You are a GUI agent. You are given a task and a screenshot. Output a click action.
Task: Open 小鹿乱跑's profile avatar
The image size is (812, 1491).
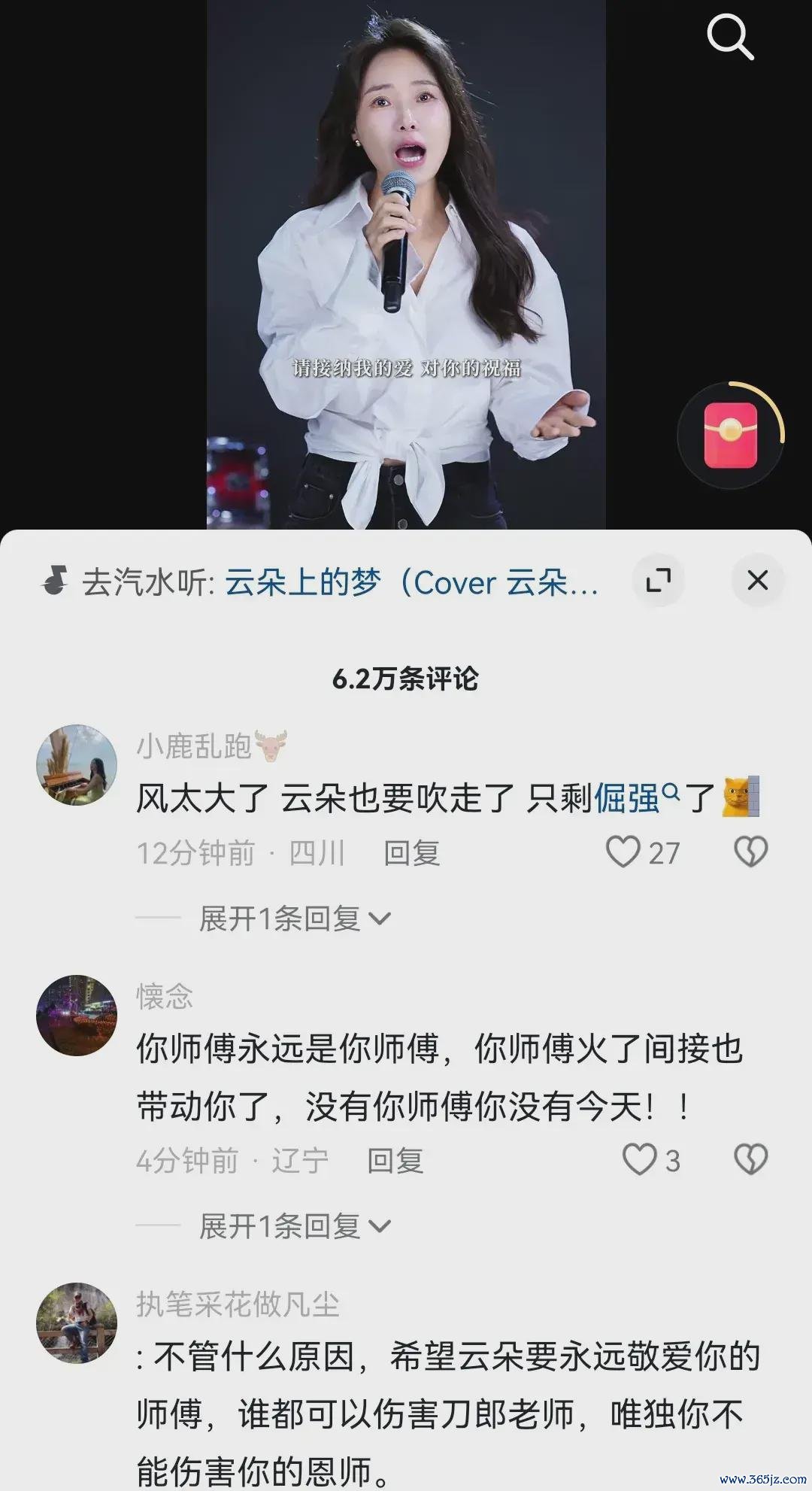click(77, 765)
